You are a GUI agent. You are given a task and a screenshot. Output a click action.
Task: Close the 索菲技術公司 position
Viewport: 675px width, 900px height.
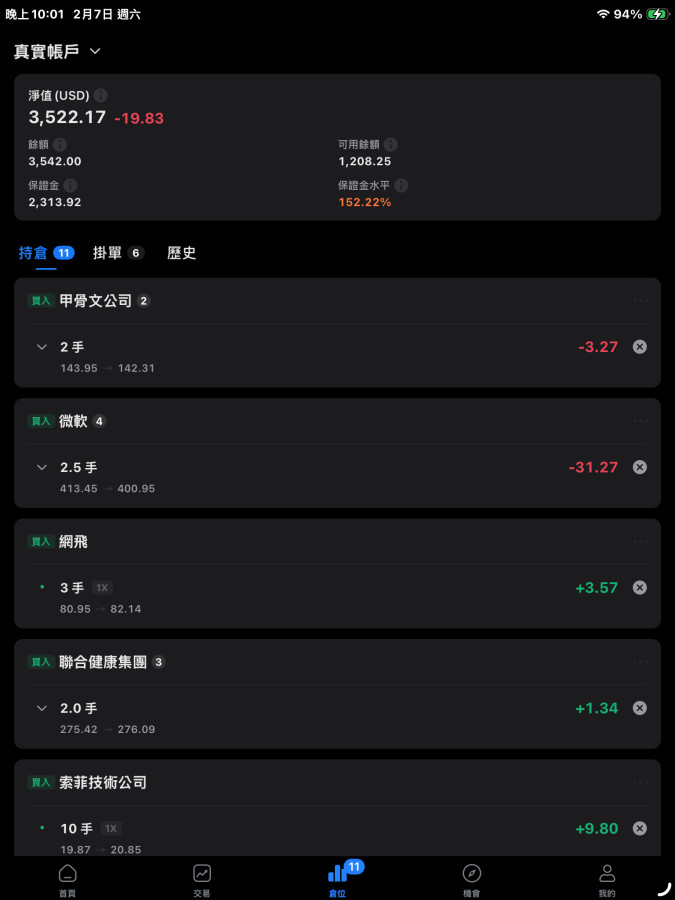pos(640,829)
